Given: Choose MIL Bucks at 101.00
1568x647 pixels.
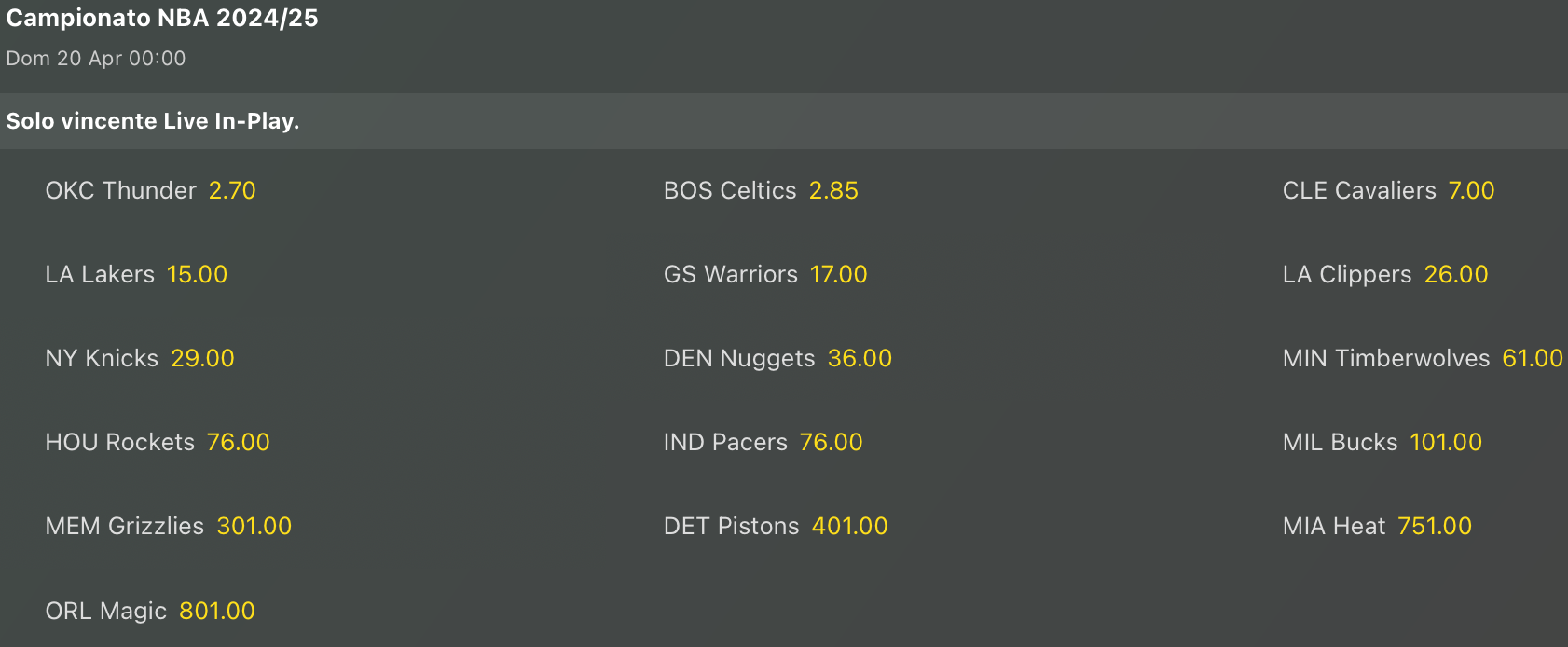Looking at the screenshot, I should tap(1445, 442).
